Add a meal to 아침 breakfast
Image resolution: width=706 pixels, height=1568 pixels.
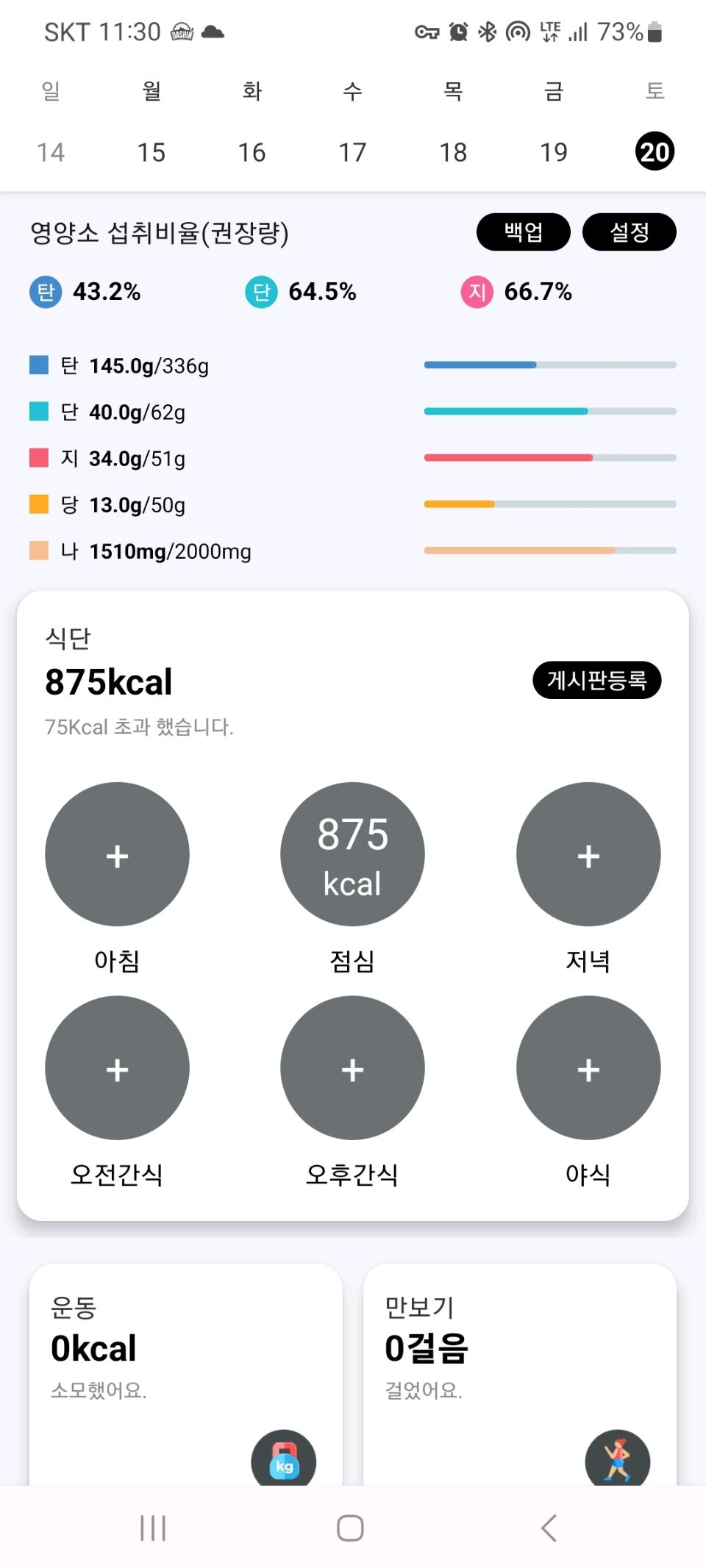coord(117,854)
